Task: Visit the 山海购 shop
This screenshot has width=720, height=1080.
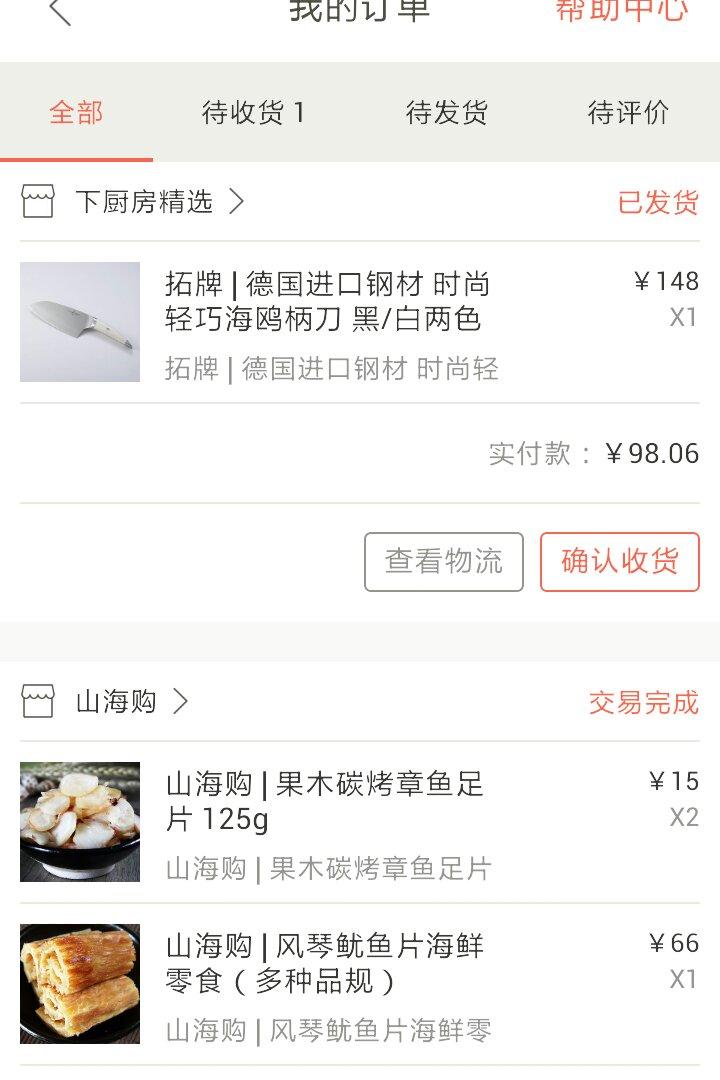Action: [117, 702]
